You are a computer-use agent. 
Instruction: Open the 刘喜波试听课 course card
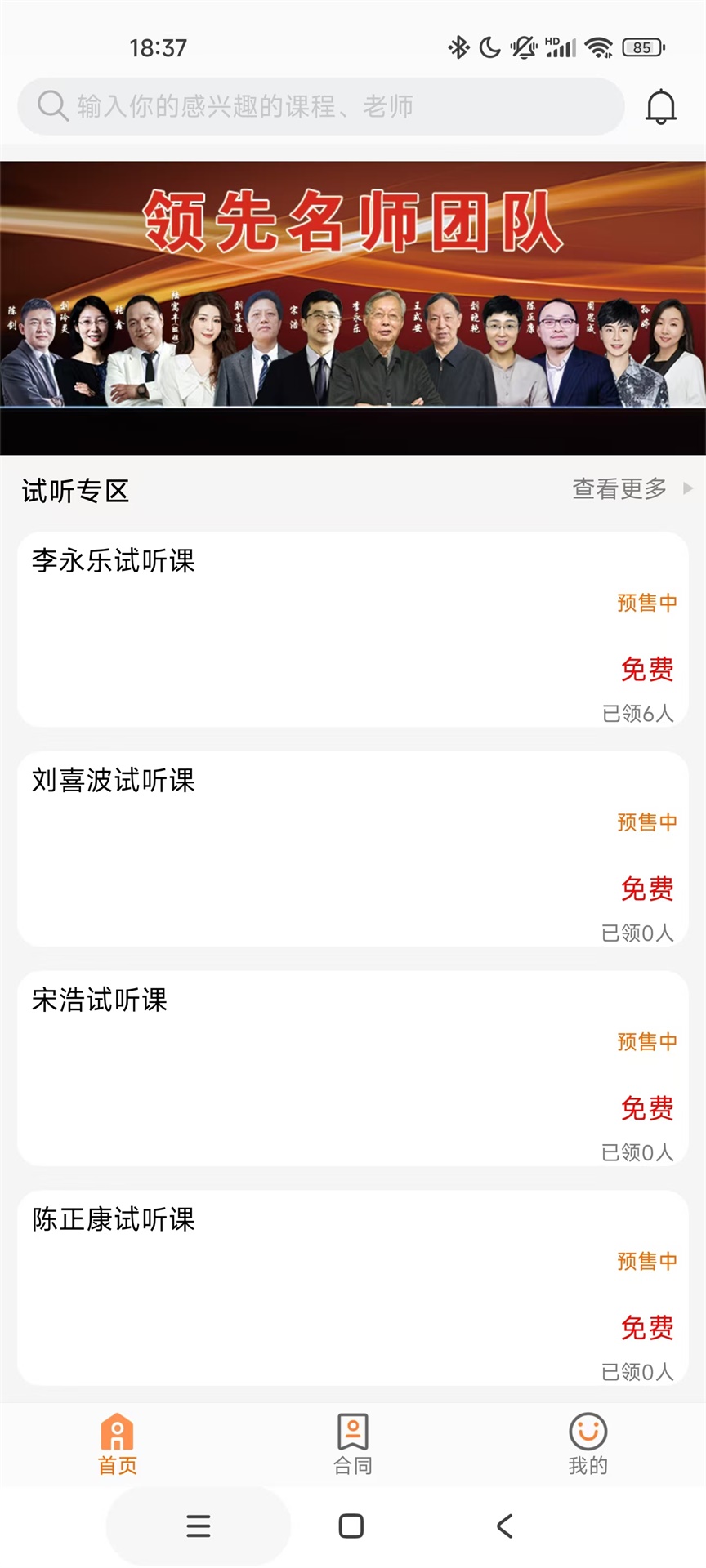tap(353, 849)
